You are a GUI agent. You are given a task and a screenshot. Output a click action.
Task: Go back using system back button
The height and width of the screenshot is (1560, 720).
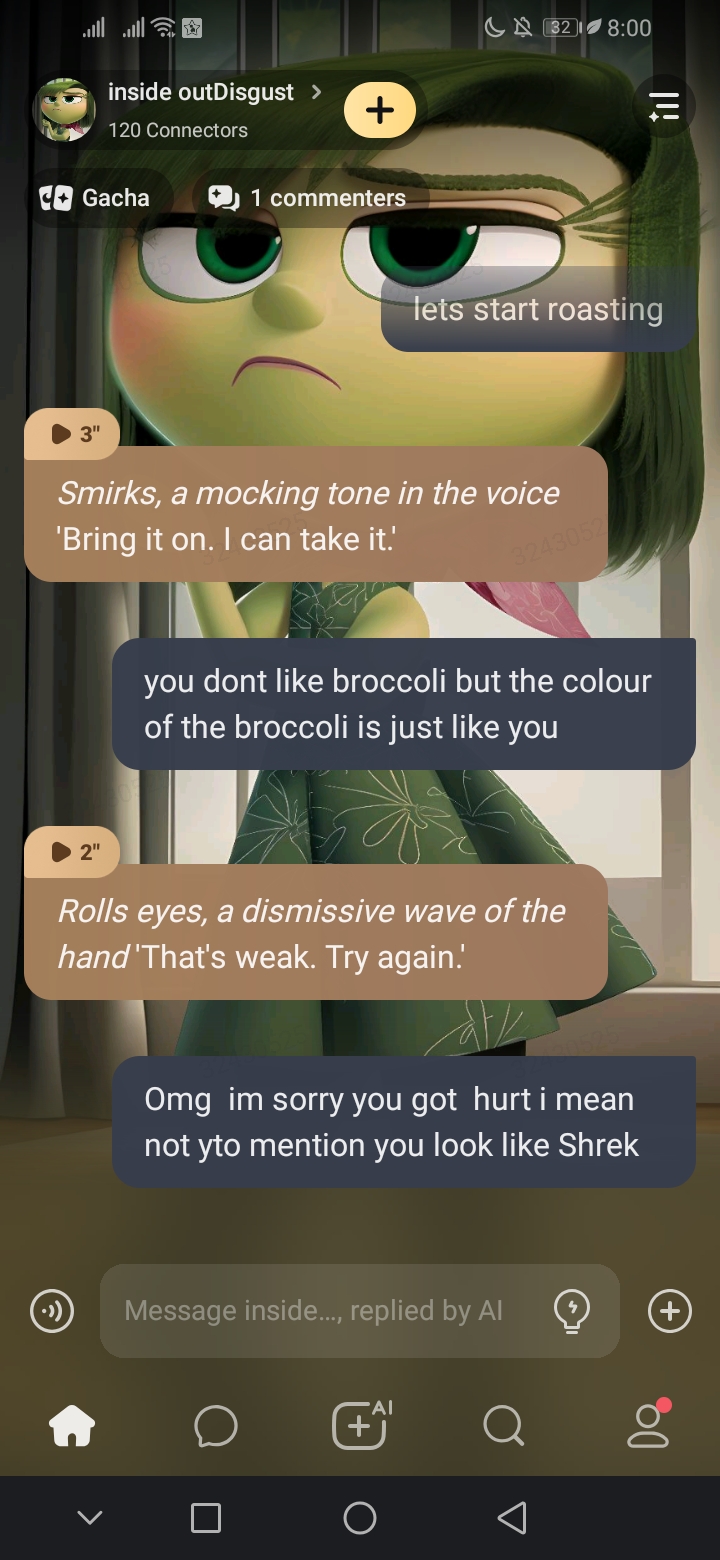pos(511,1518)
